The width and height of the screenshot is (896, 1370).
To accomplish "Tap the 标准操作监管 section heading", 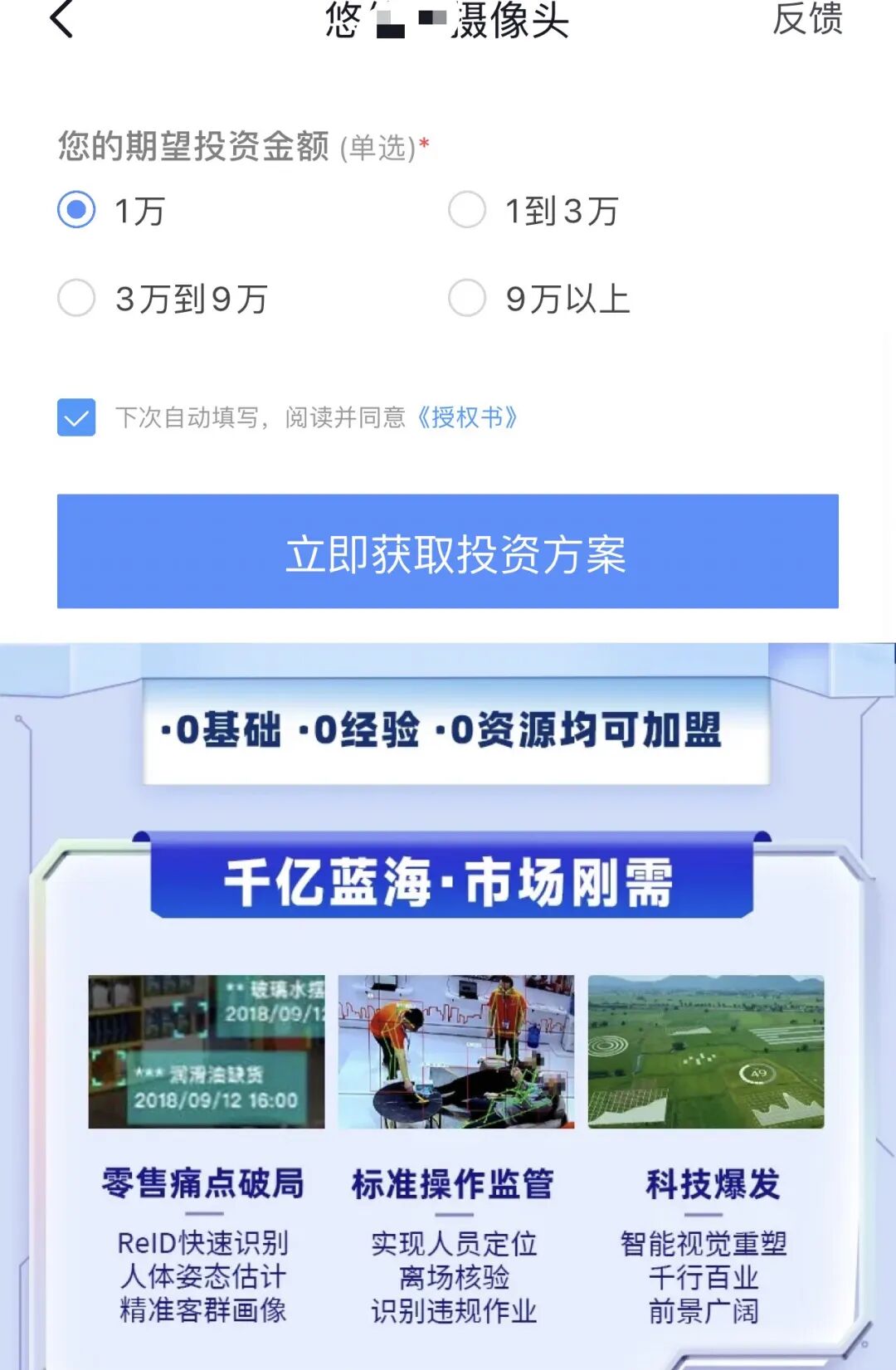I will click(x=452, y=1187).
